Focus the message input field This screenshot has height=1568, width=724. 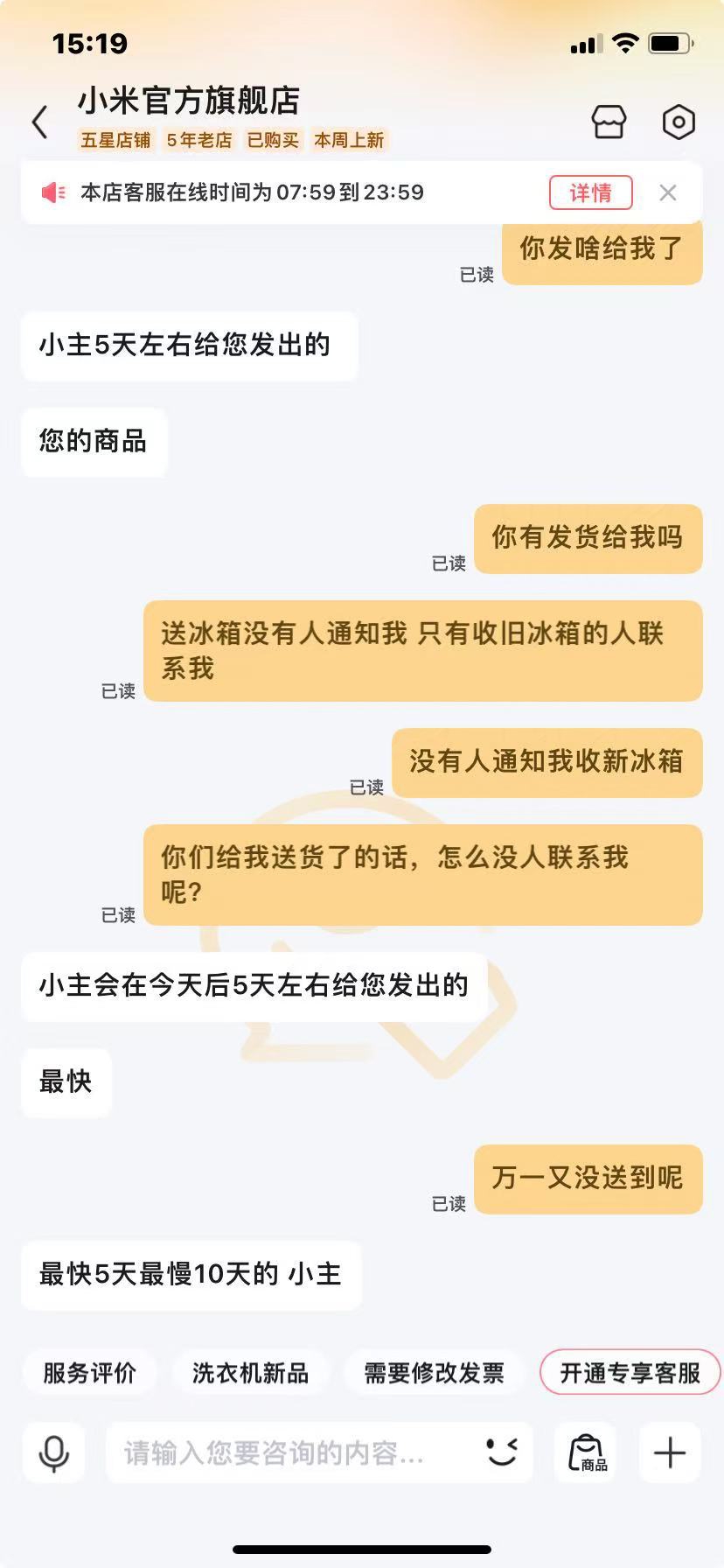point(289,1453)
